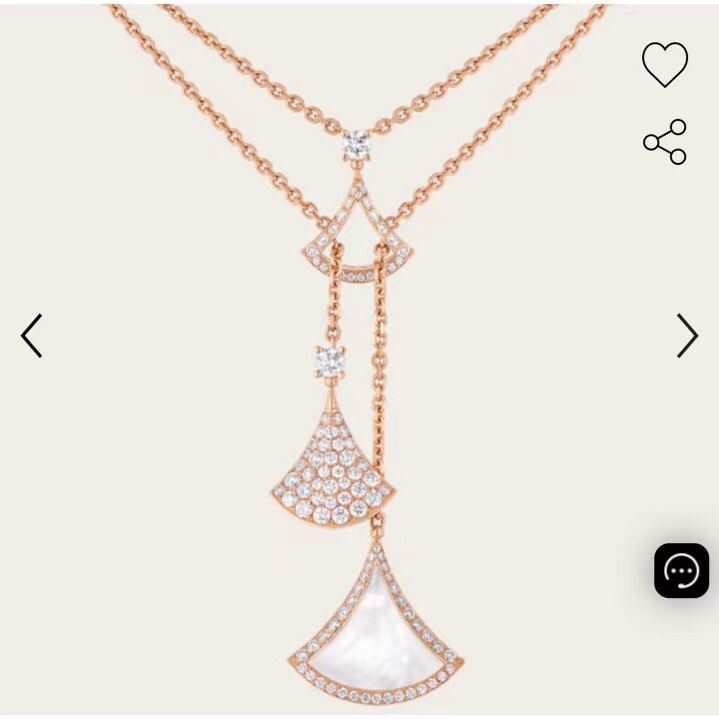Go to next product image
The height and width of the screenshot is (719, 719).
pos(687,336)
